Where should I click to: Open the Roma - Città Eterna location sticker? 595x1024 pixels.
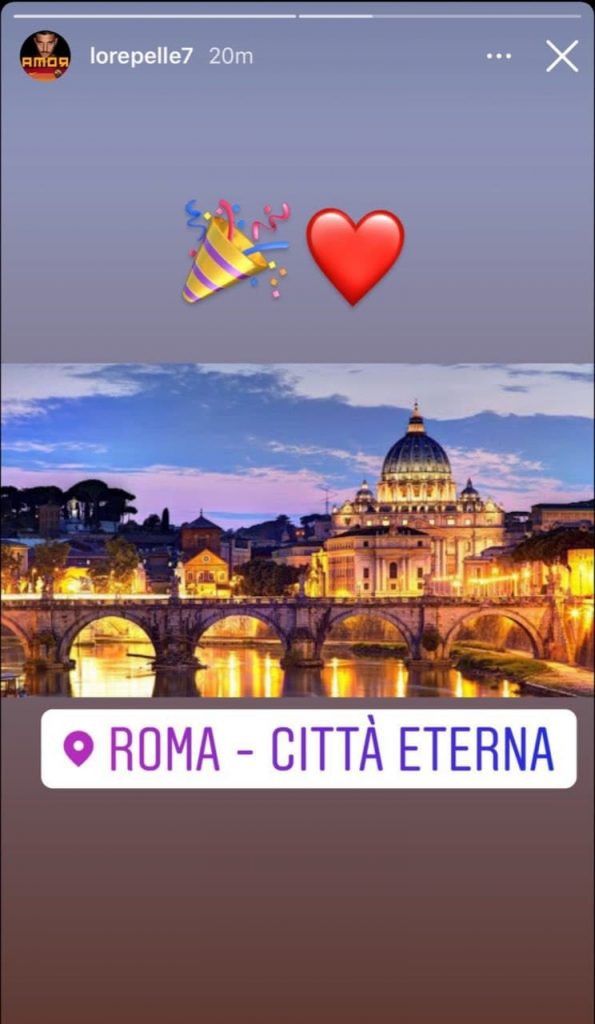coord(309,749)
